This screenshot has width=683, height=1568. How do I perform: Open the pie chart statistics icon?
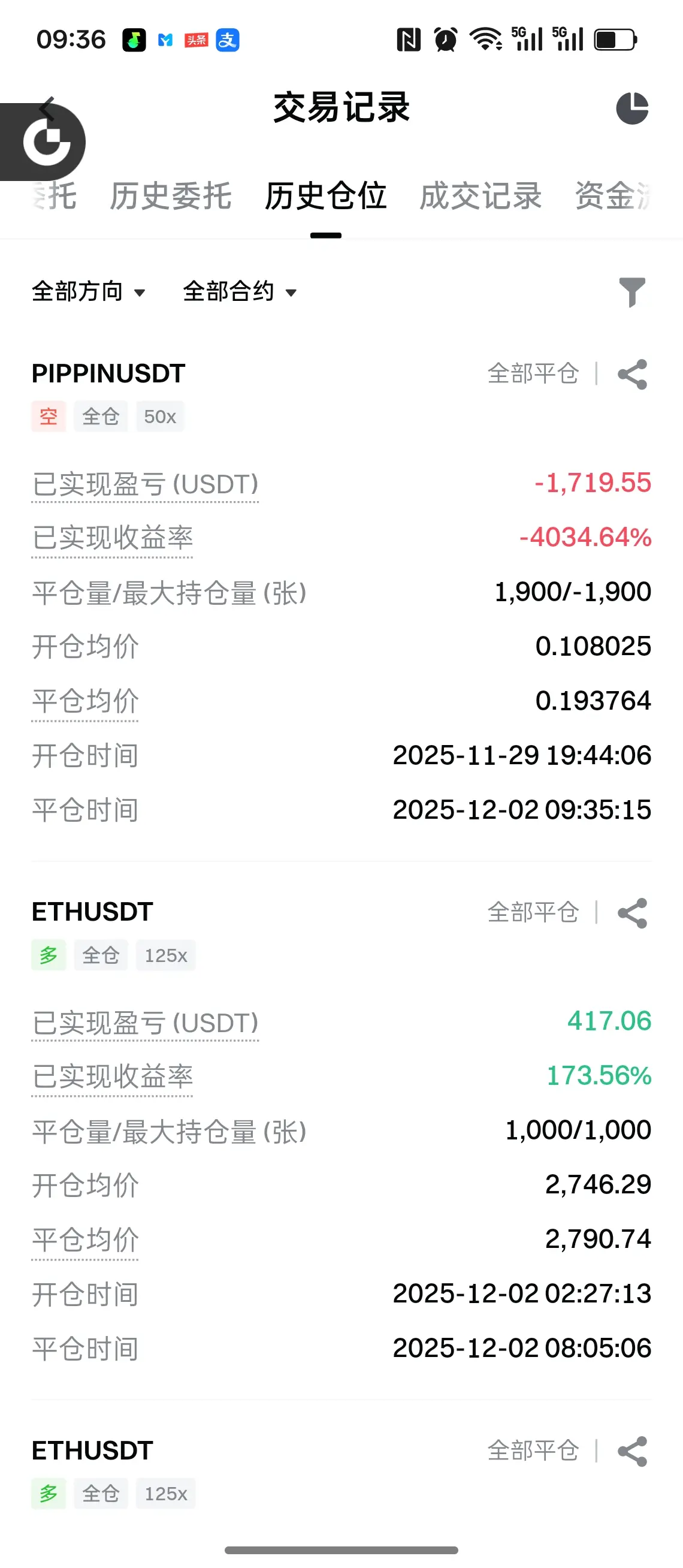(x=633, y=108)
